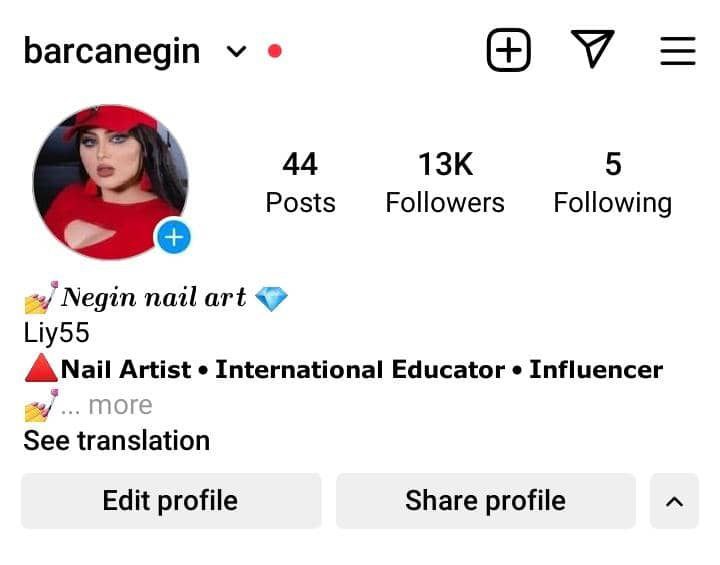This screenshot has width=720, height=565.
Task: Open the create new post plus icon
Action: coord(508,50)
